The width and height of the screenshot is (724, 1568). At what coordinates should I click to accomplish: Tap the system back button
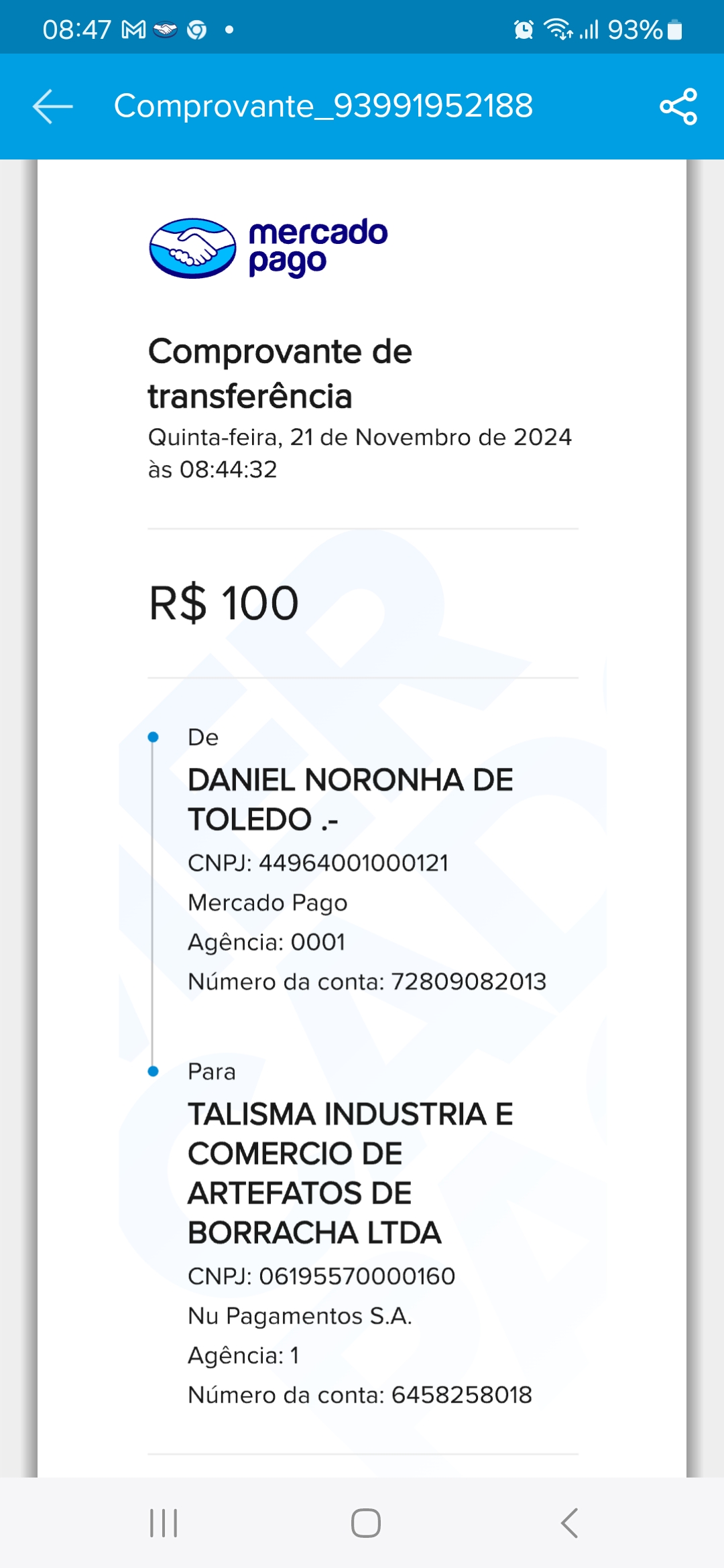tap(569, 1522)
